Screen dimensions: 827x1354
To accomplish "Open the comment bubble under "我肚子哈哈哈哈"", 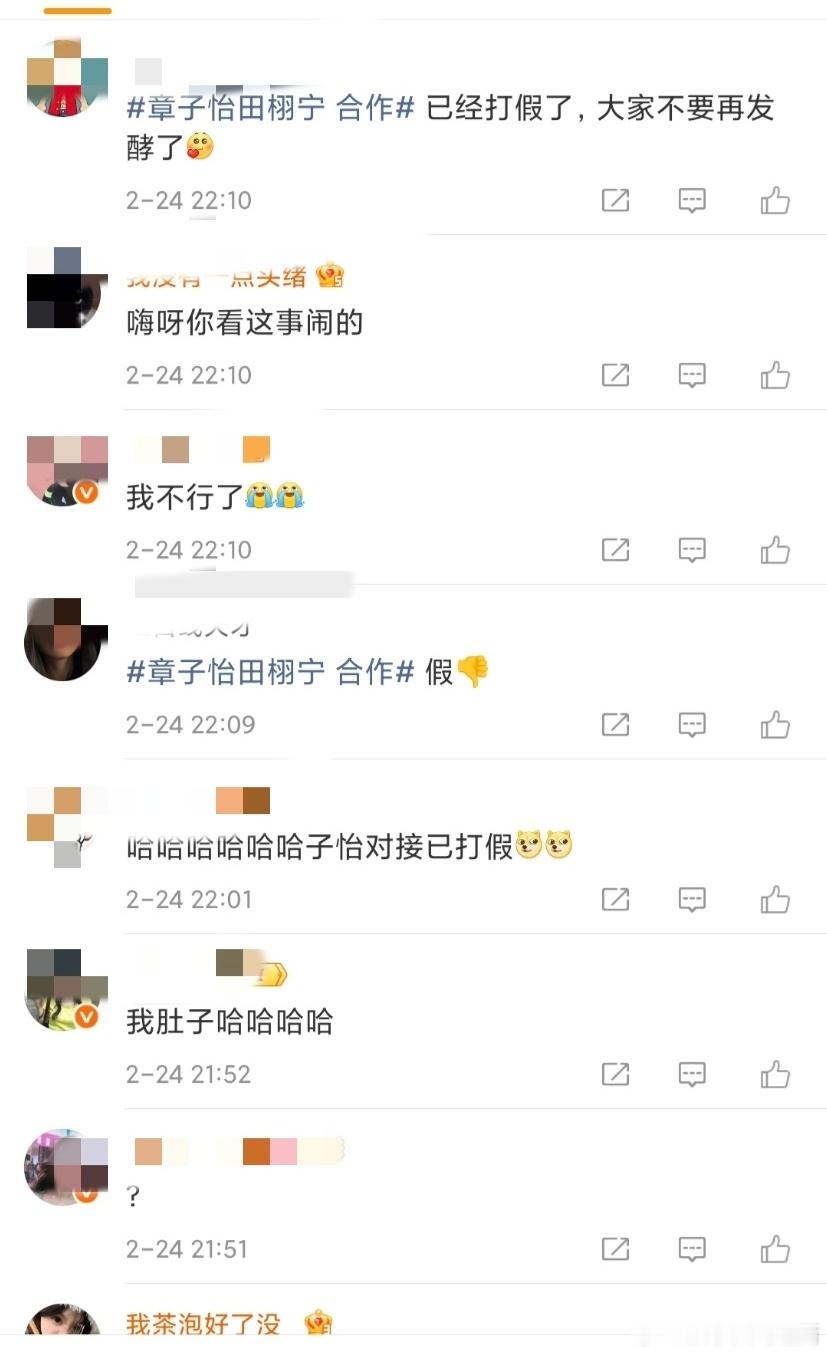I will click(693, 1074).
